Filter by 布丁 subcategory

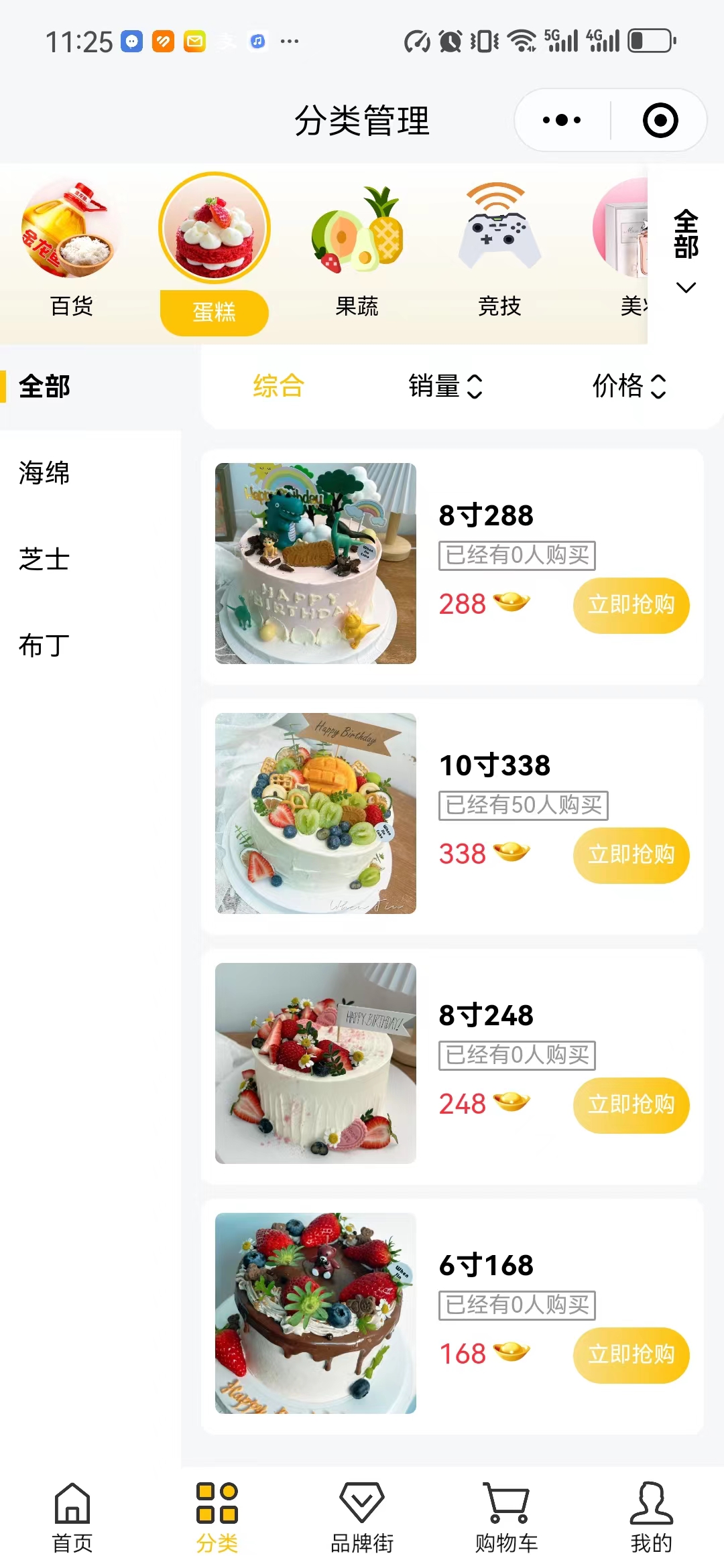[44, 646]
